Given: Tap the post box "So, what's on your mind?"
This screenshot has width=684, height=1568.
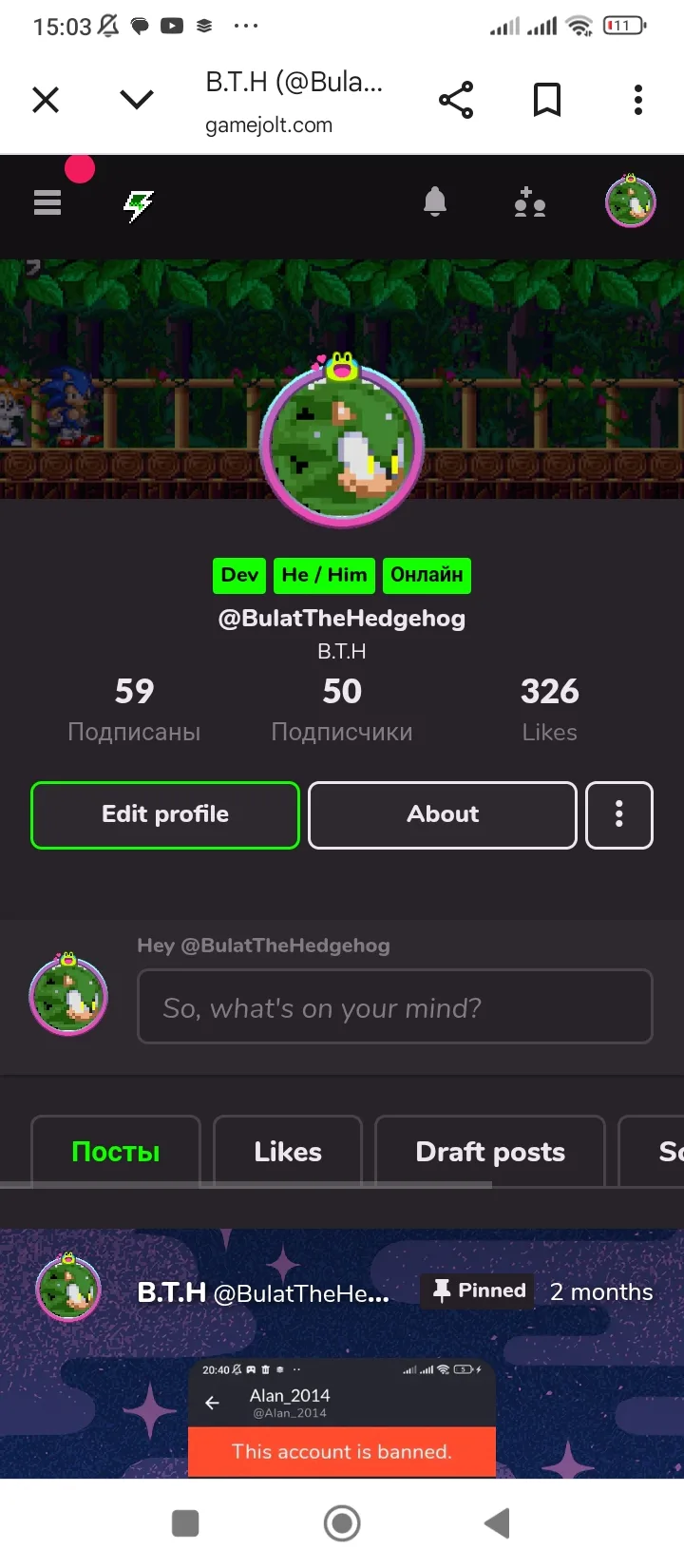Looking at the screenshot, I should (395, 1007).
